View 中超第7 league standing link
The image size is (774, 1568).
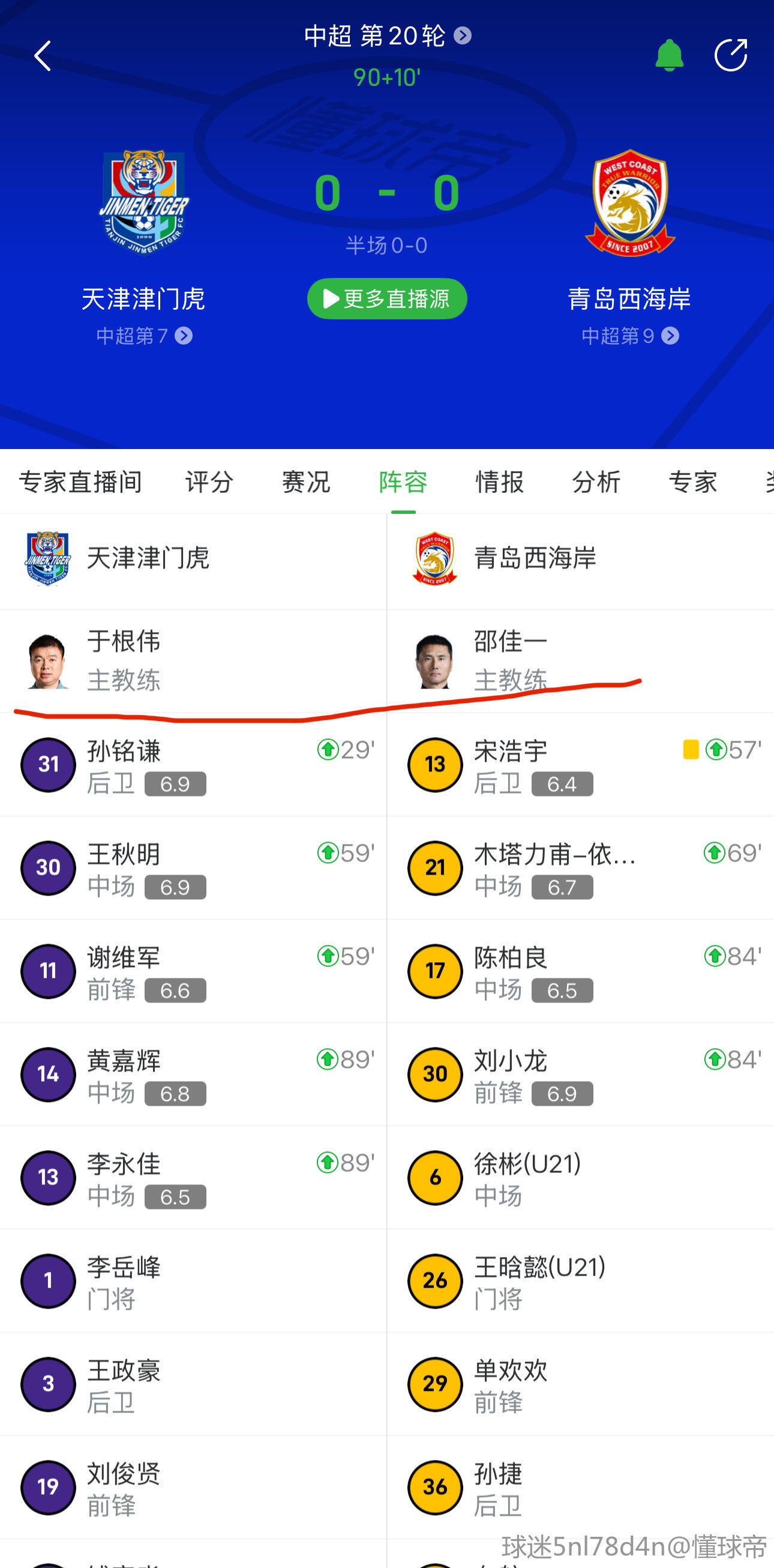pos(143,336)
